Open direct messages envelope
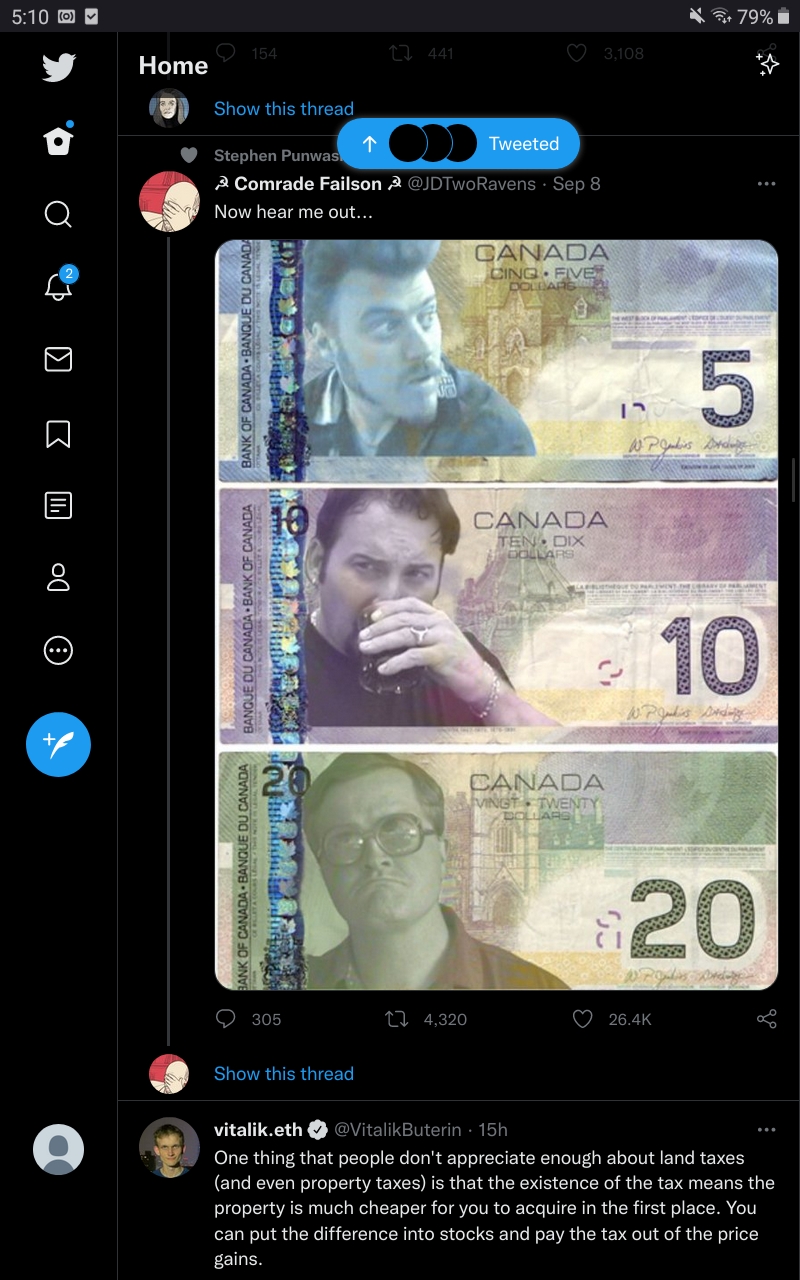The image size is (800, 1280). 58,359
